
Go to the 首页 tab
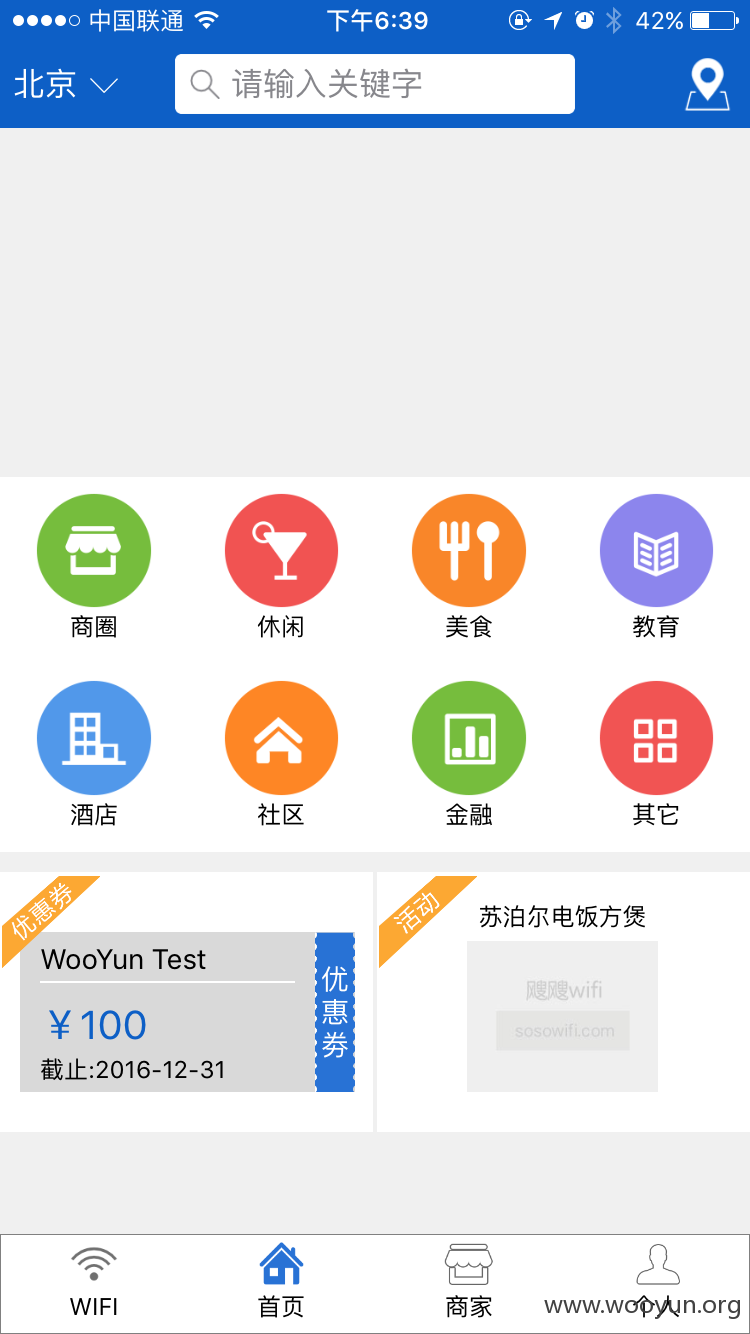[281, 1282]
